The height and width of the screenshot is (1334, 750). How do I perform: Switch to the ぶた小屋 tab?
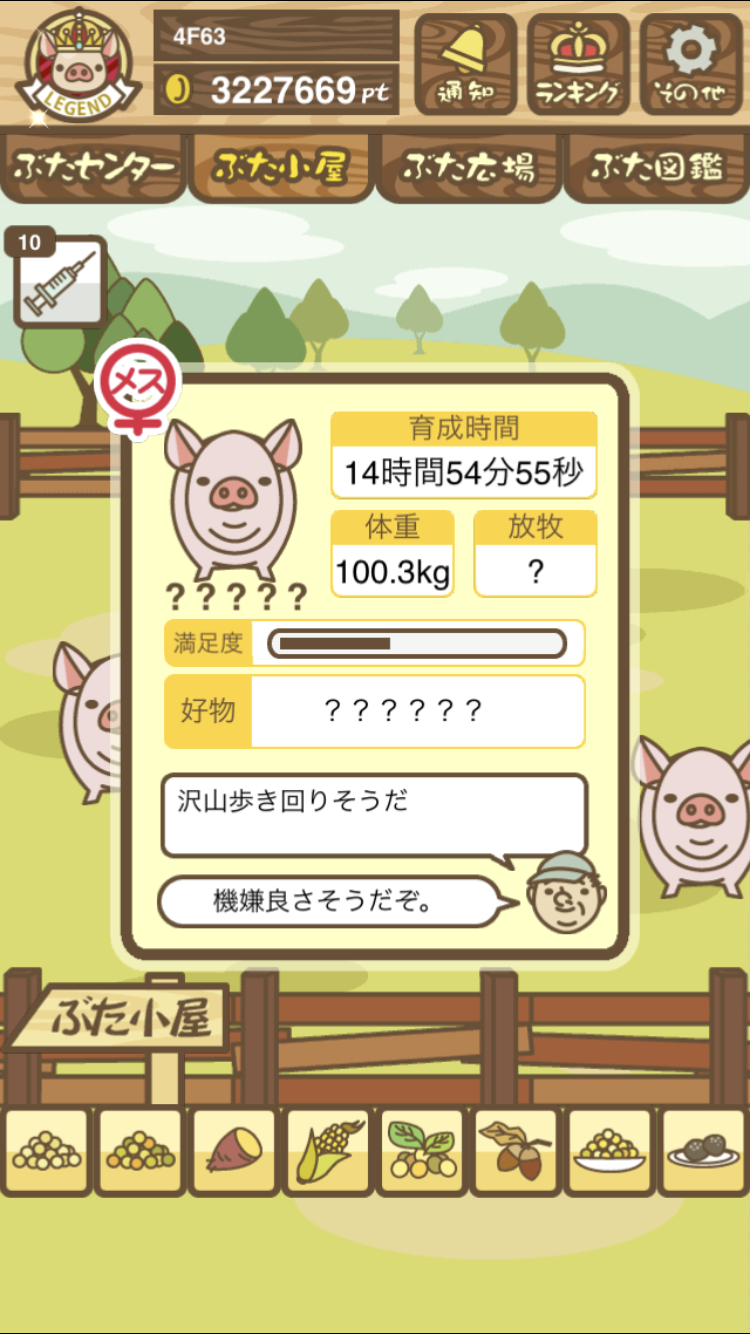point(281,168)
